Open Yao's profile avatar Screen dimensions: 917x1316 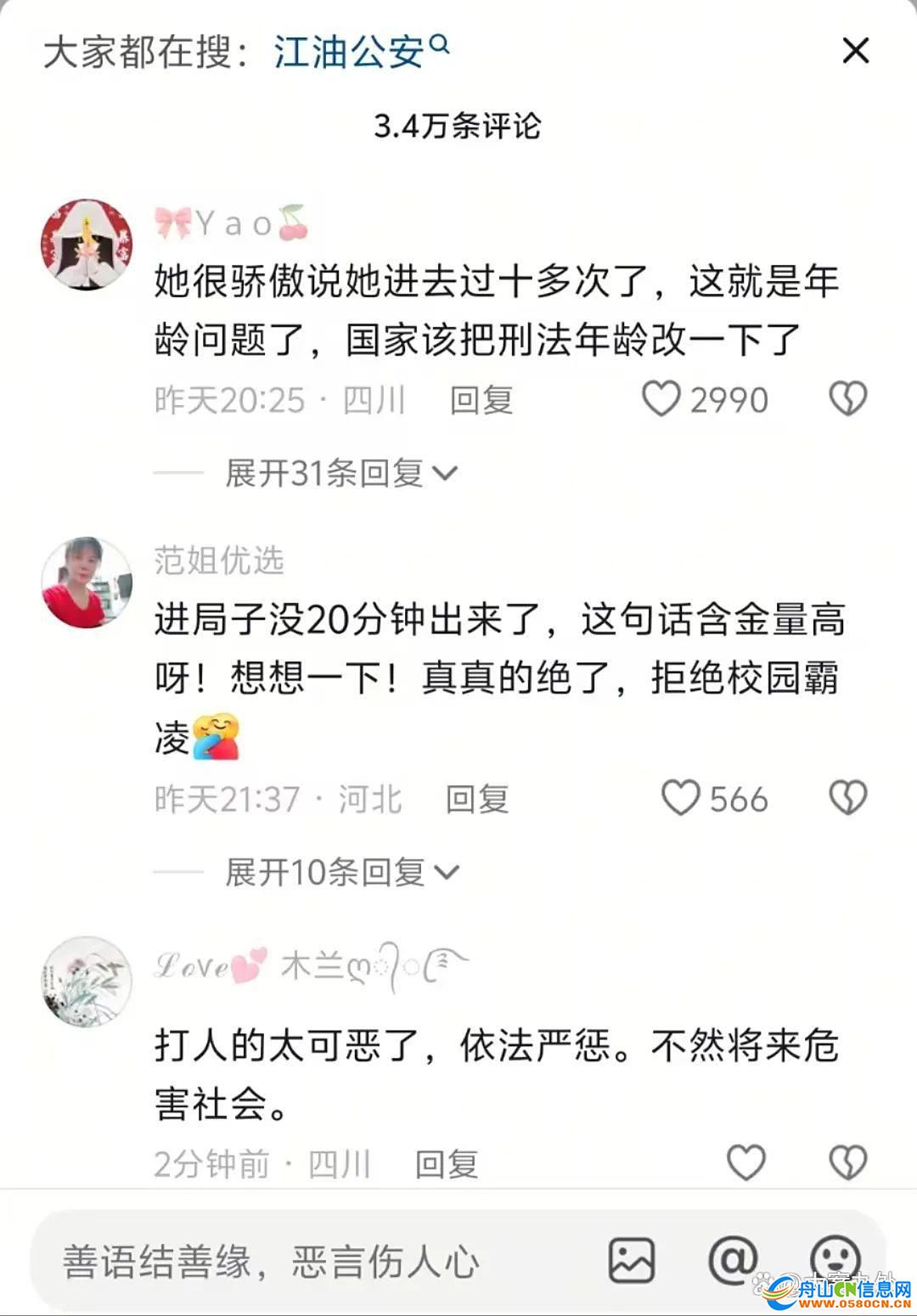pos(87,245)
